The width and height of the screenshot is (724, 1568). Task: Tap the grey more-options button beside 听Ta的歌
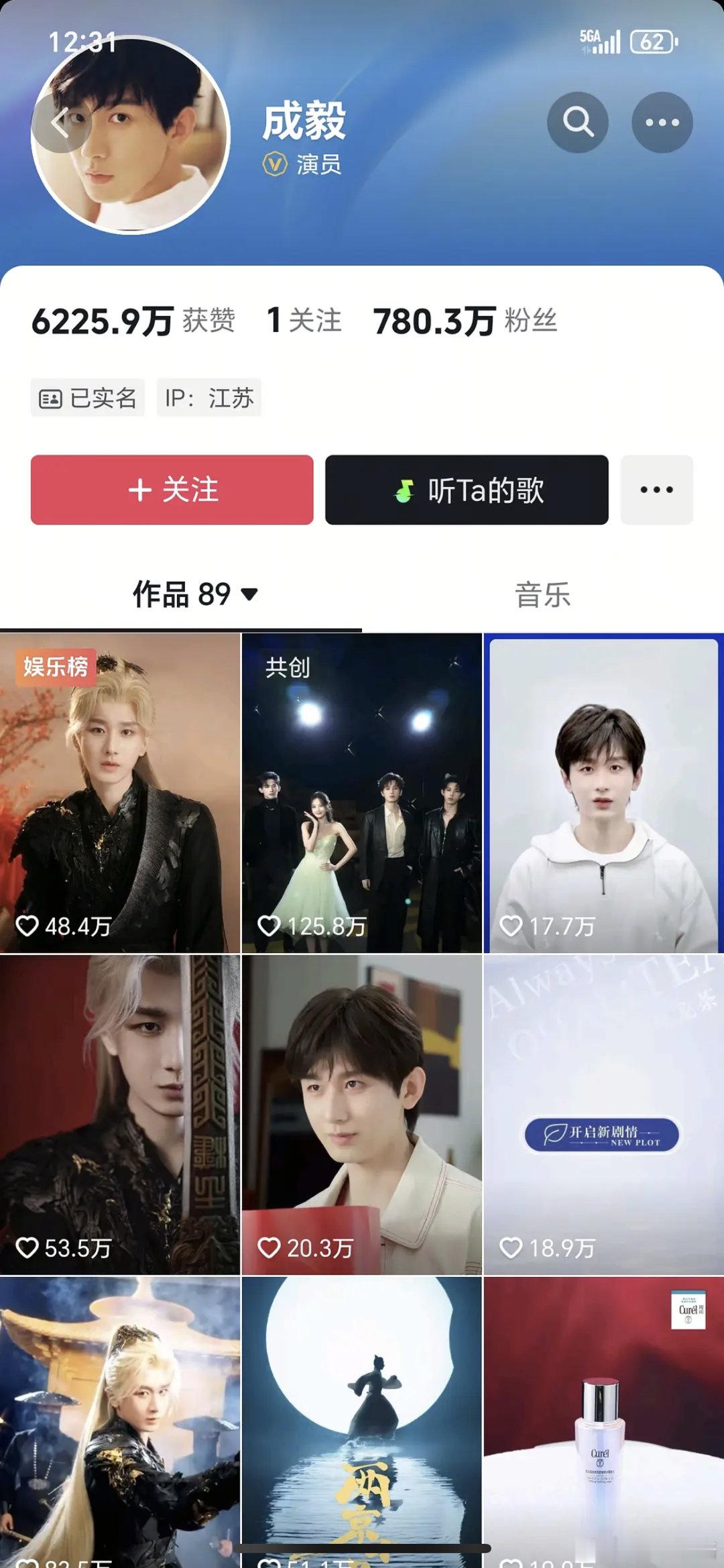656,490
